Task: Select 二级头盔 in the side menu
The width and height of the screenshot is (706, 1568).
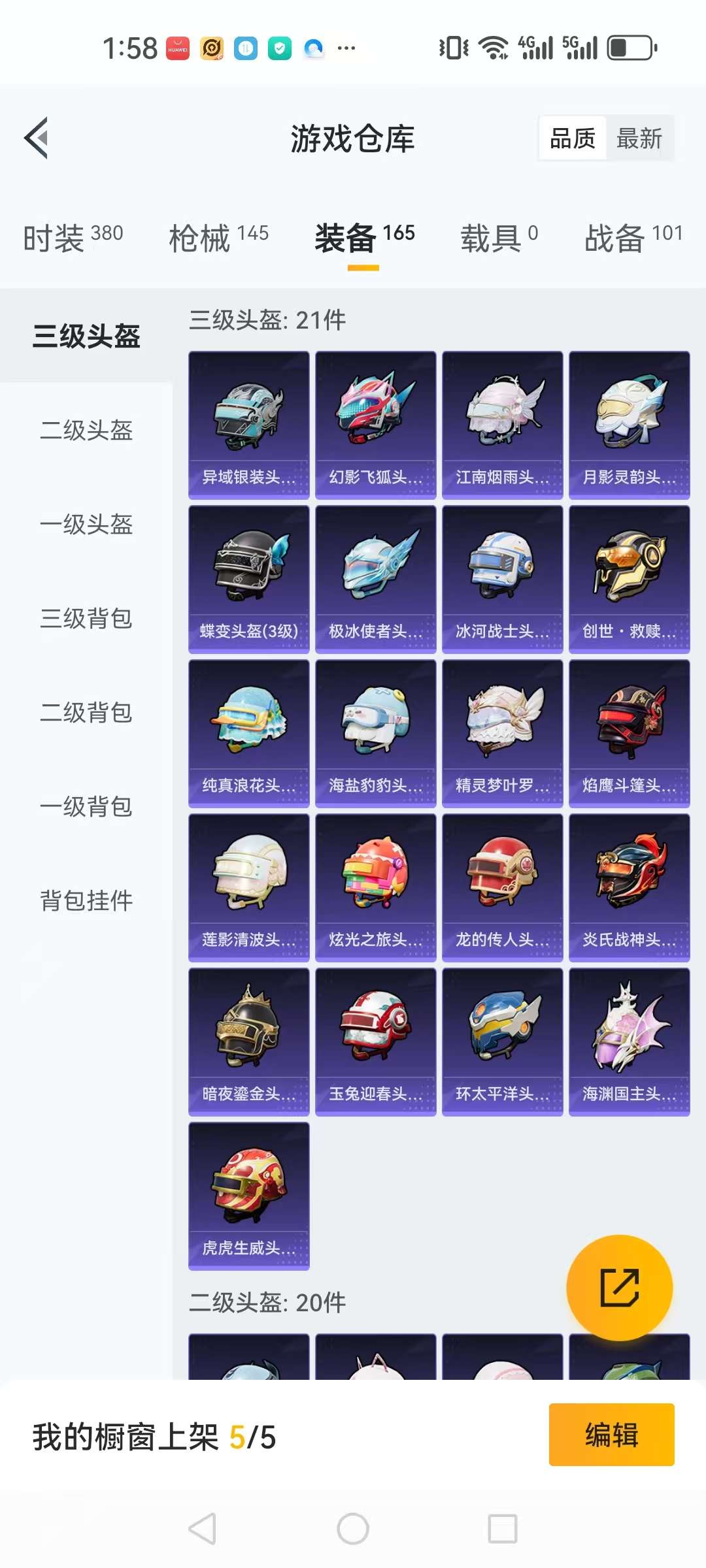Action: pos(86,431)
